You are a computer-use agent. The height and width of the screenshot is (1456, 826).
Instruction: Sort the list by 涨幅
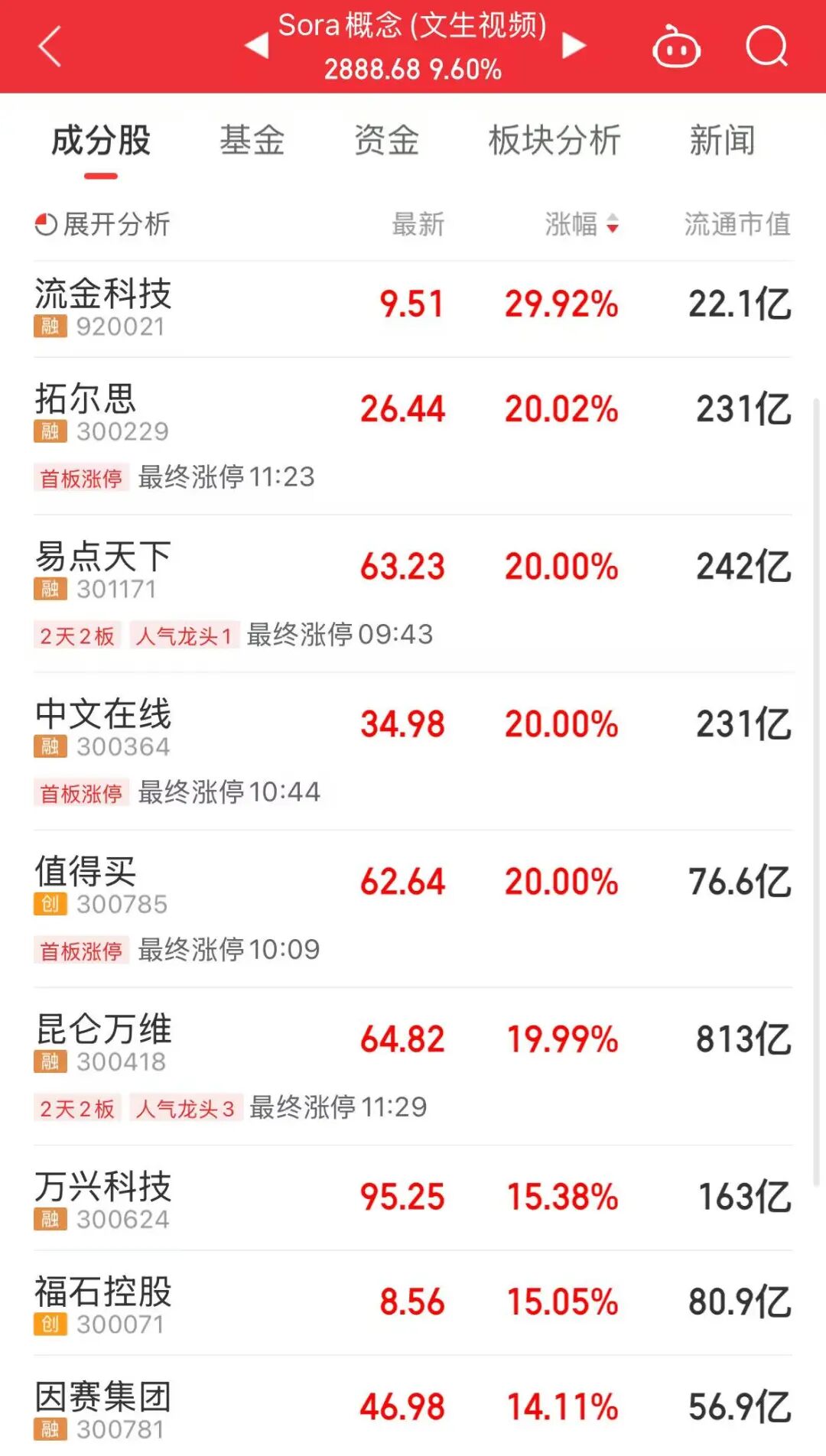(x=581, y=225)
